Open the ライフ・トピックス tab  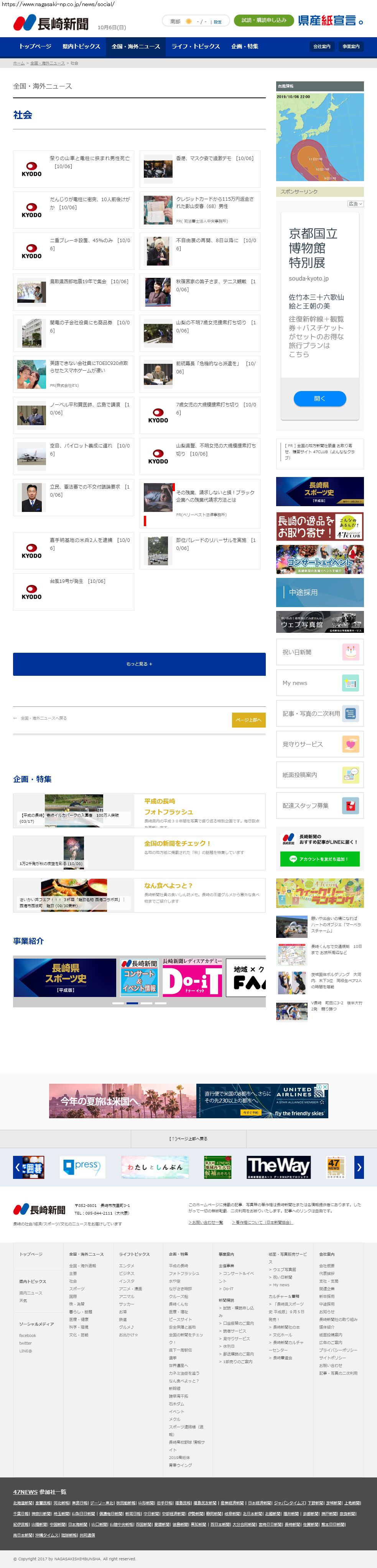[187, 46]
